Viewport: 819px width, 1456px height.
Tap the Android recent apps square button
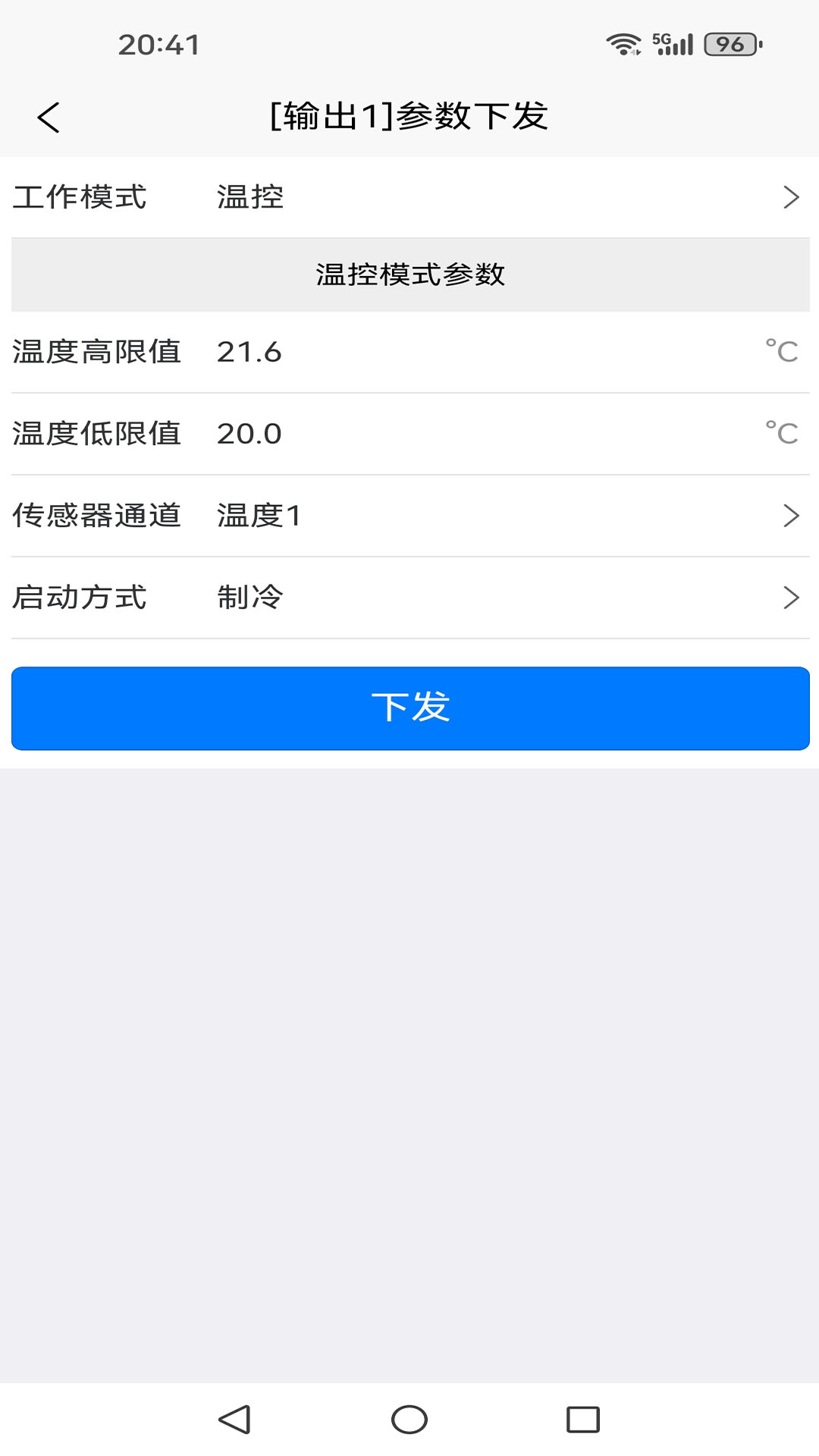pyautogui.click(x=581, y=1417)
